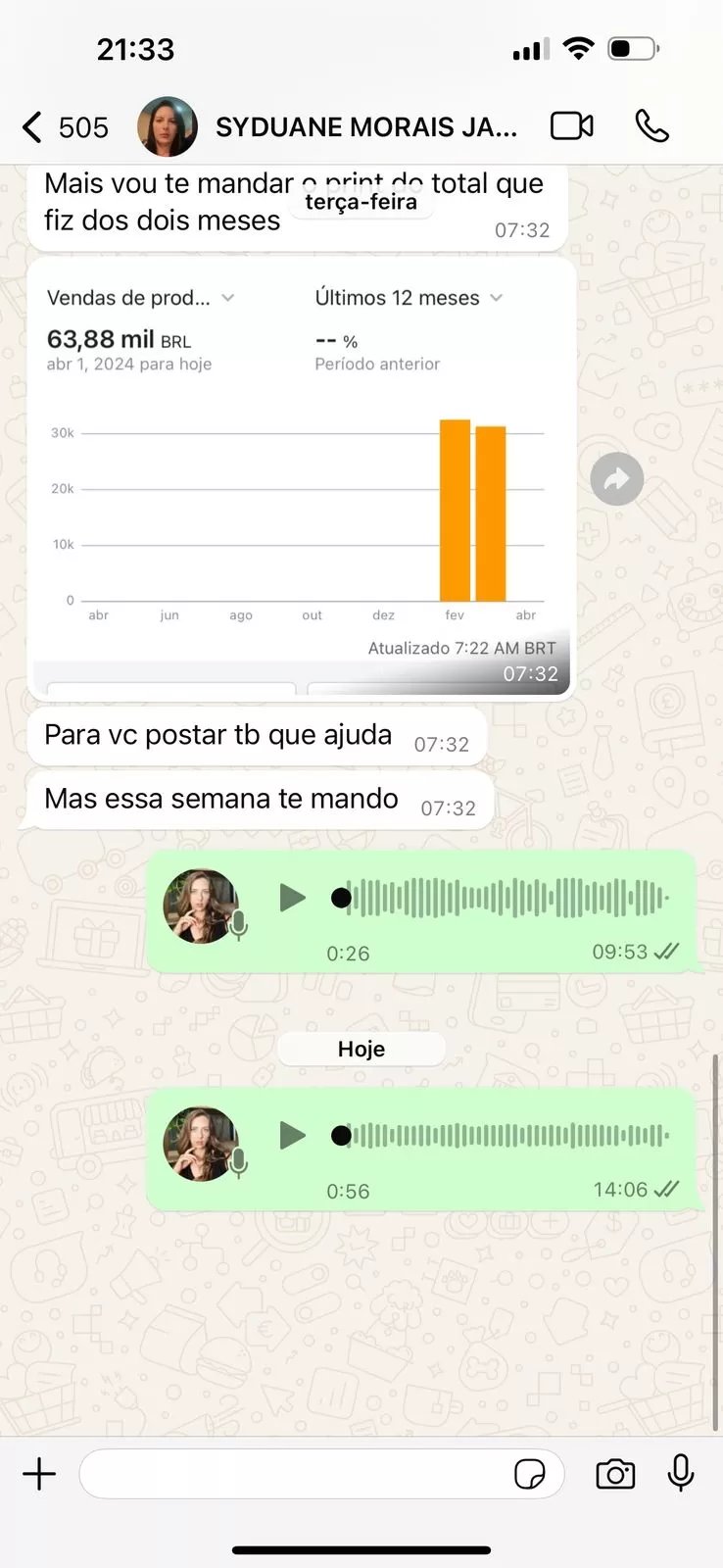
Task: Open the attachment plus menu
Action: coord(40,1474)
